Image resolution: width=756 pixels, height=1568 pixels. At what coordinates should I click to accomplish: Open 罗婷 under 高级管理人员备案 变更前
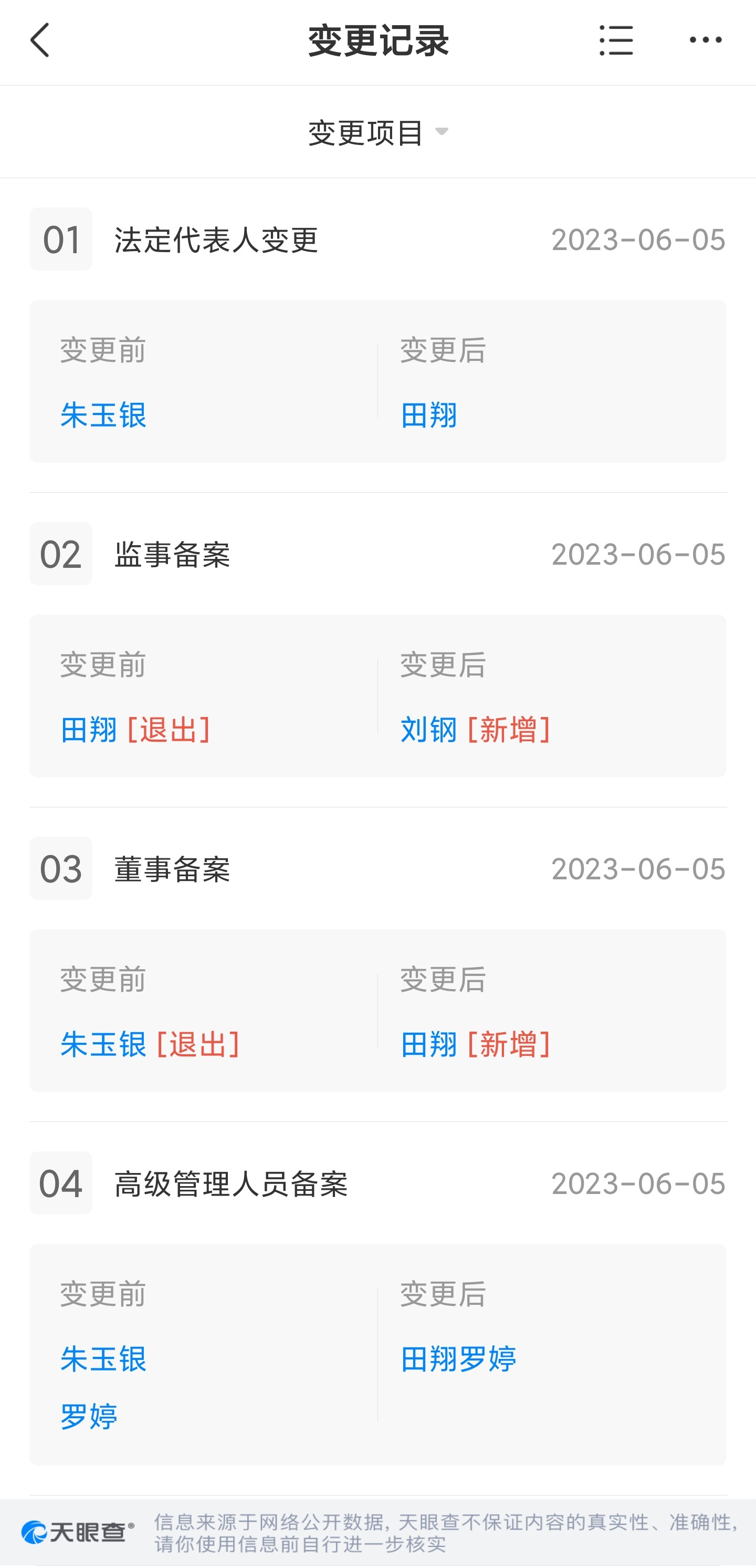point(89,1416)
